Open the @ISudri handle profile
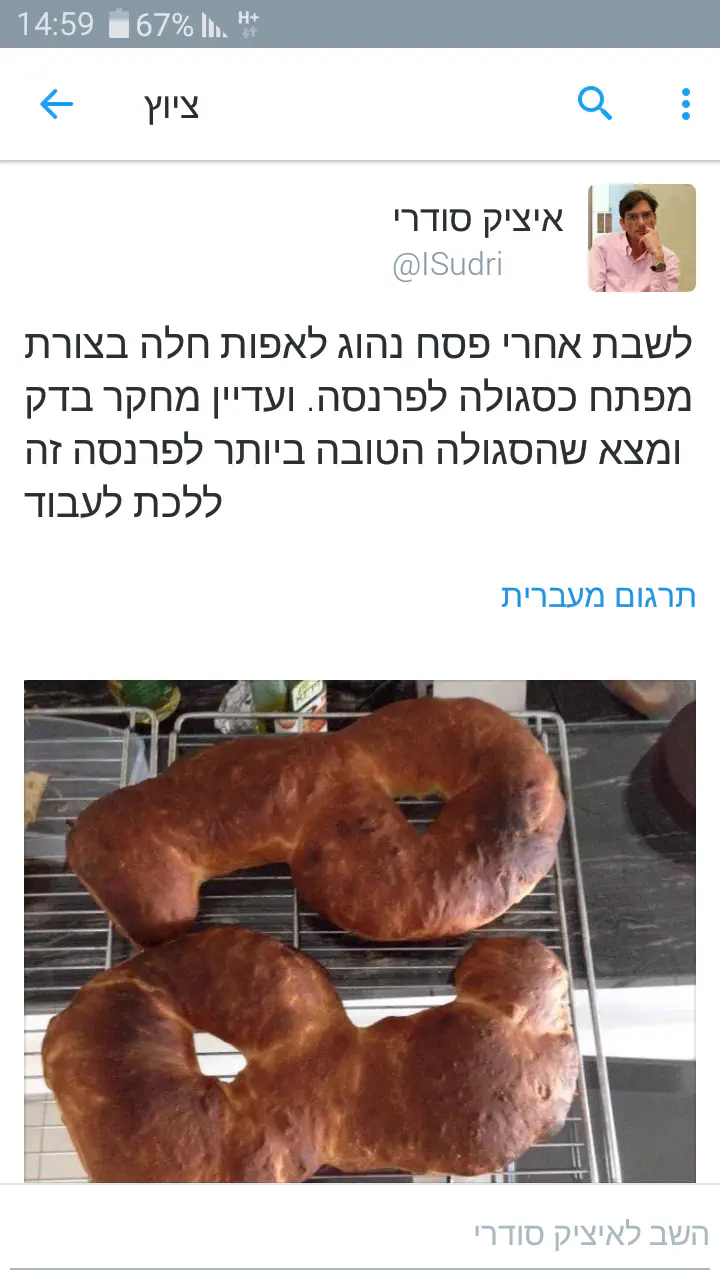 pyautogui.click(x=447, y=265)
